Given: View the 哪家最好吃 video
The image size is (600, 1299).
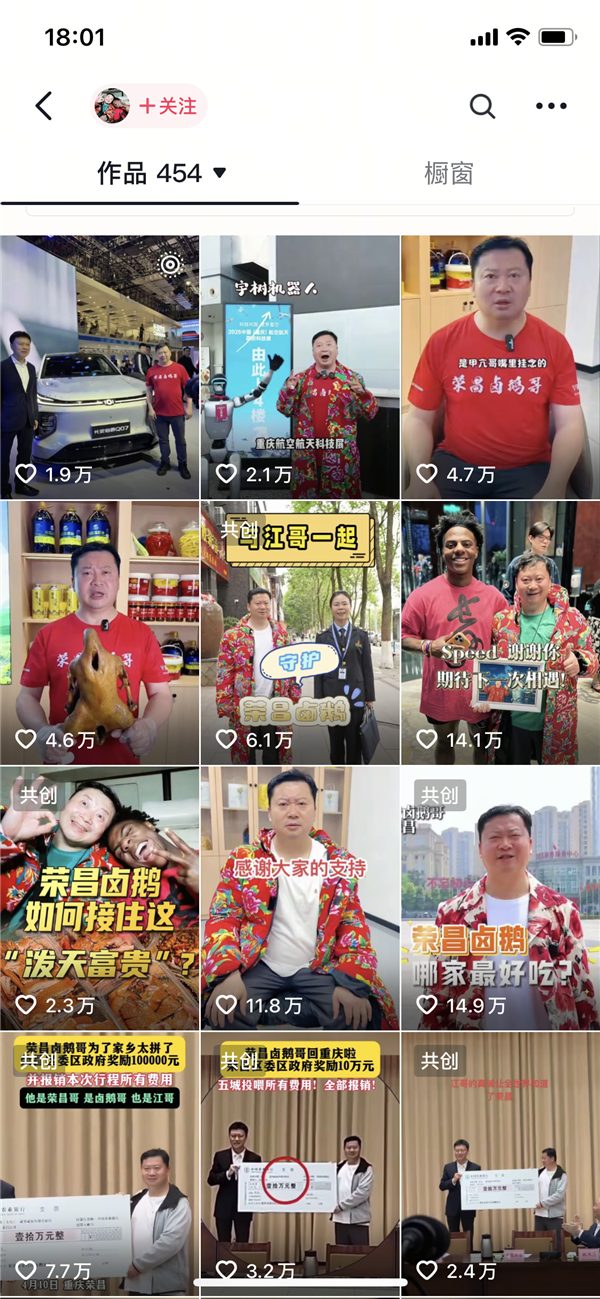Looking at the screenshot, I should click(x=500, y=898).
